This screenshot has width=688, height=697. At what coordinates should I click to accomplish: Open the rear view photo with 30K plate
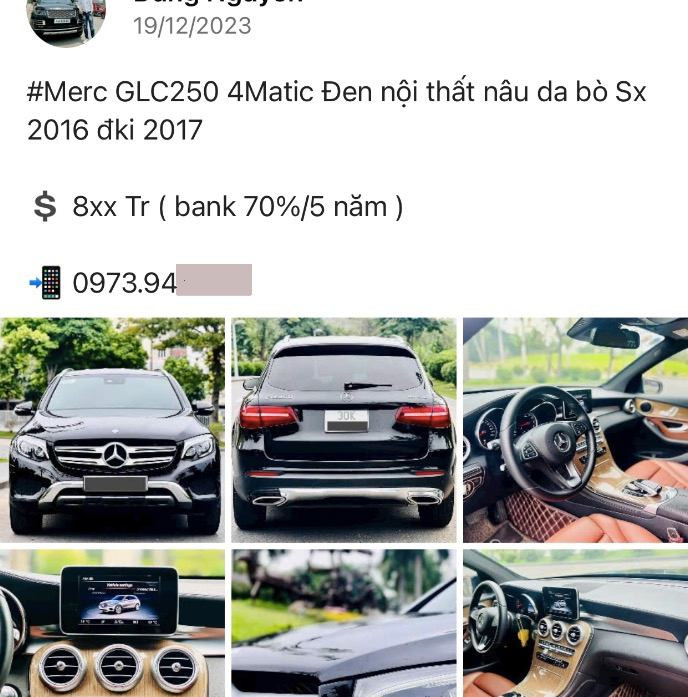click(x=343, y=430)
